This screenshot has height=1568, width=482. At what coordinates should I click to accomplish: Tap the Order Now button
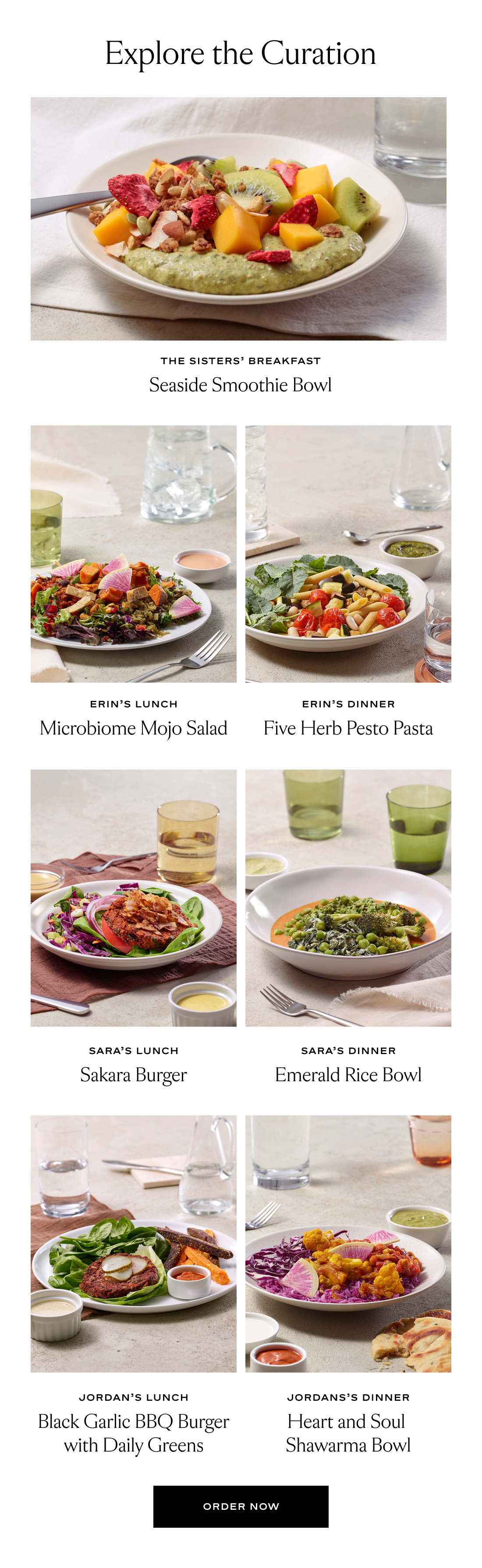point(241,1506)
